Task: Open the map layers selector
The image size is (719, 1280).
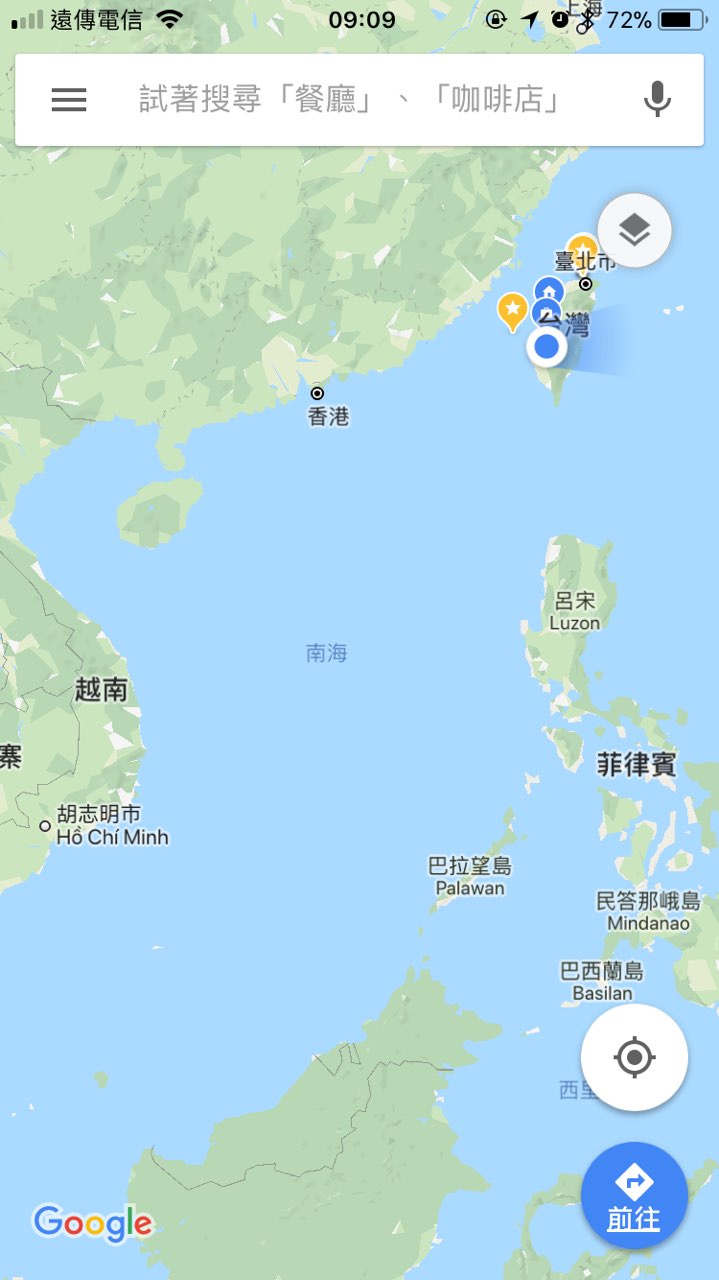Action: click(634, 231)
